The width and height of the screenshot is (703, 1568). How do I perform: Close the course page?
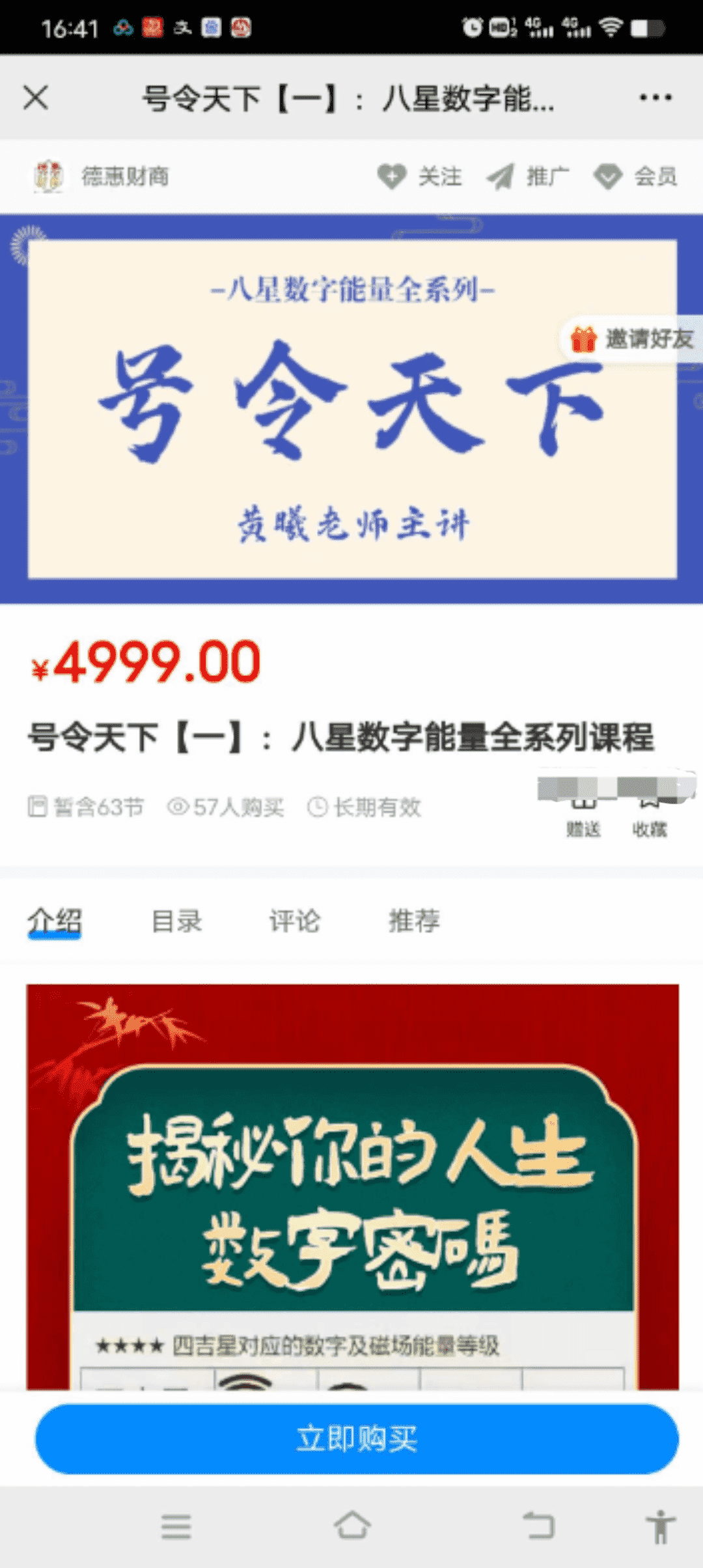pyautogui.click(x=36, y=98)
